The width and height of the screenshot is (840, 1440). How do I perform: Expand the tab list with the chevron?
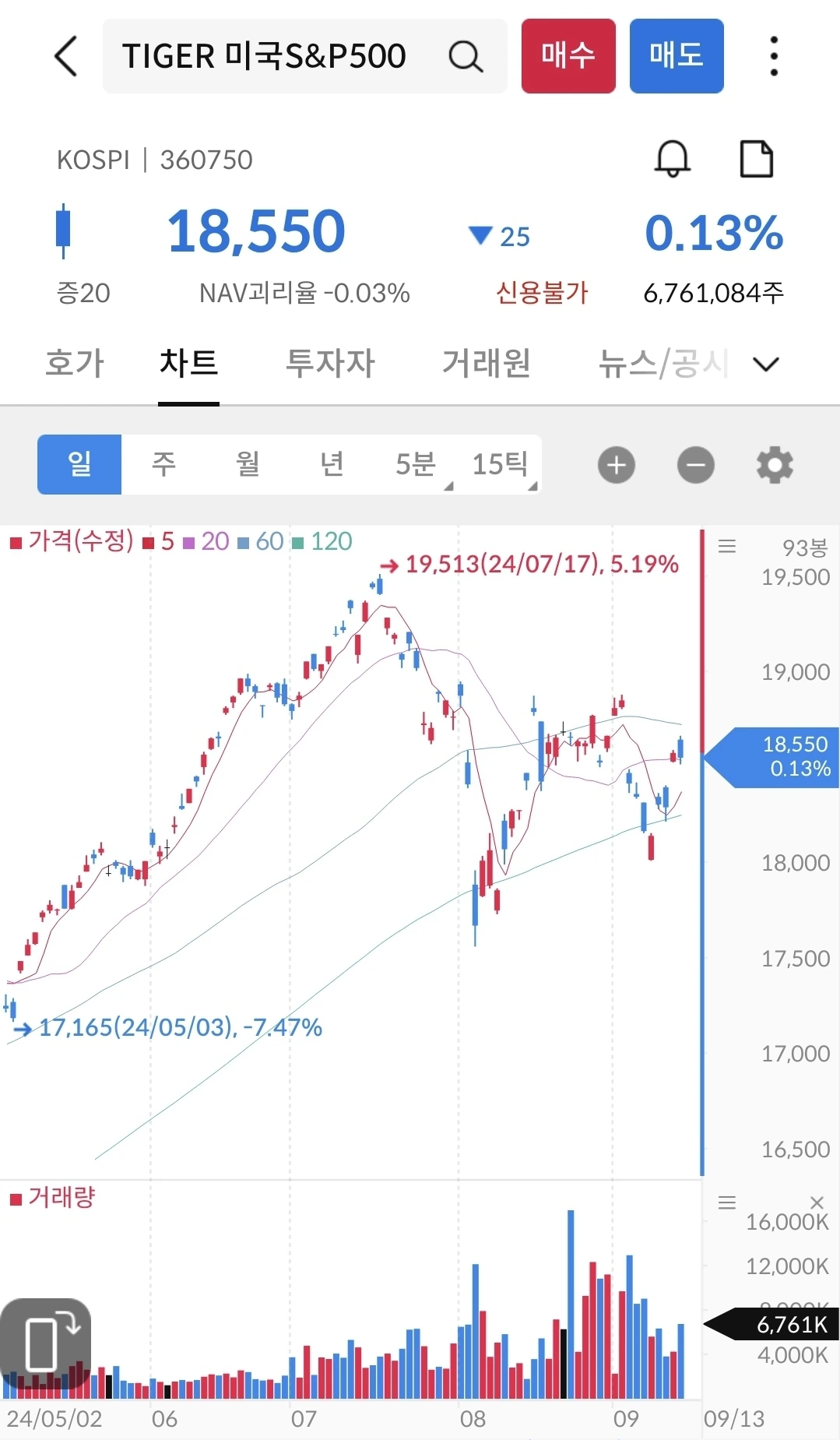766,364
